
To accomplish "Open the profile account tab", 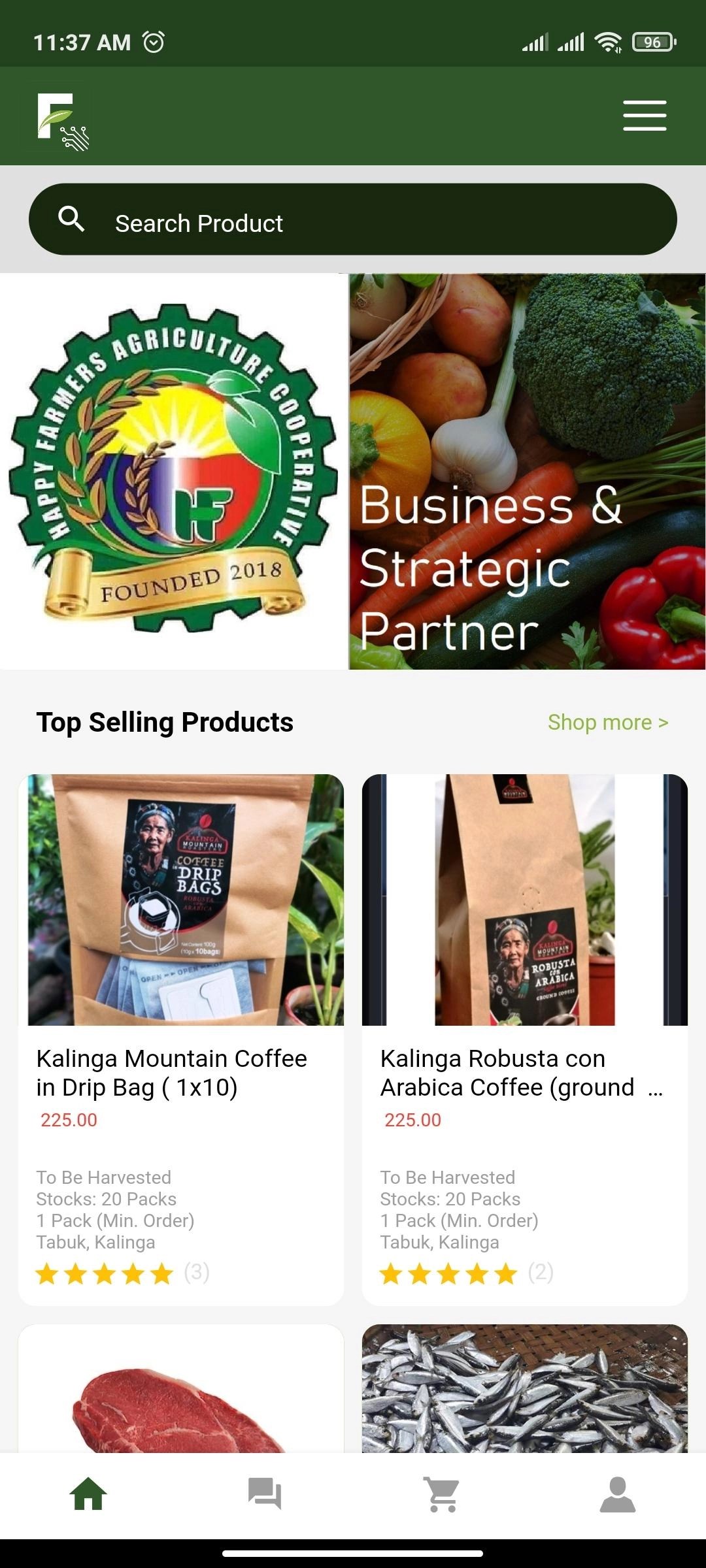I will 617,1494.
